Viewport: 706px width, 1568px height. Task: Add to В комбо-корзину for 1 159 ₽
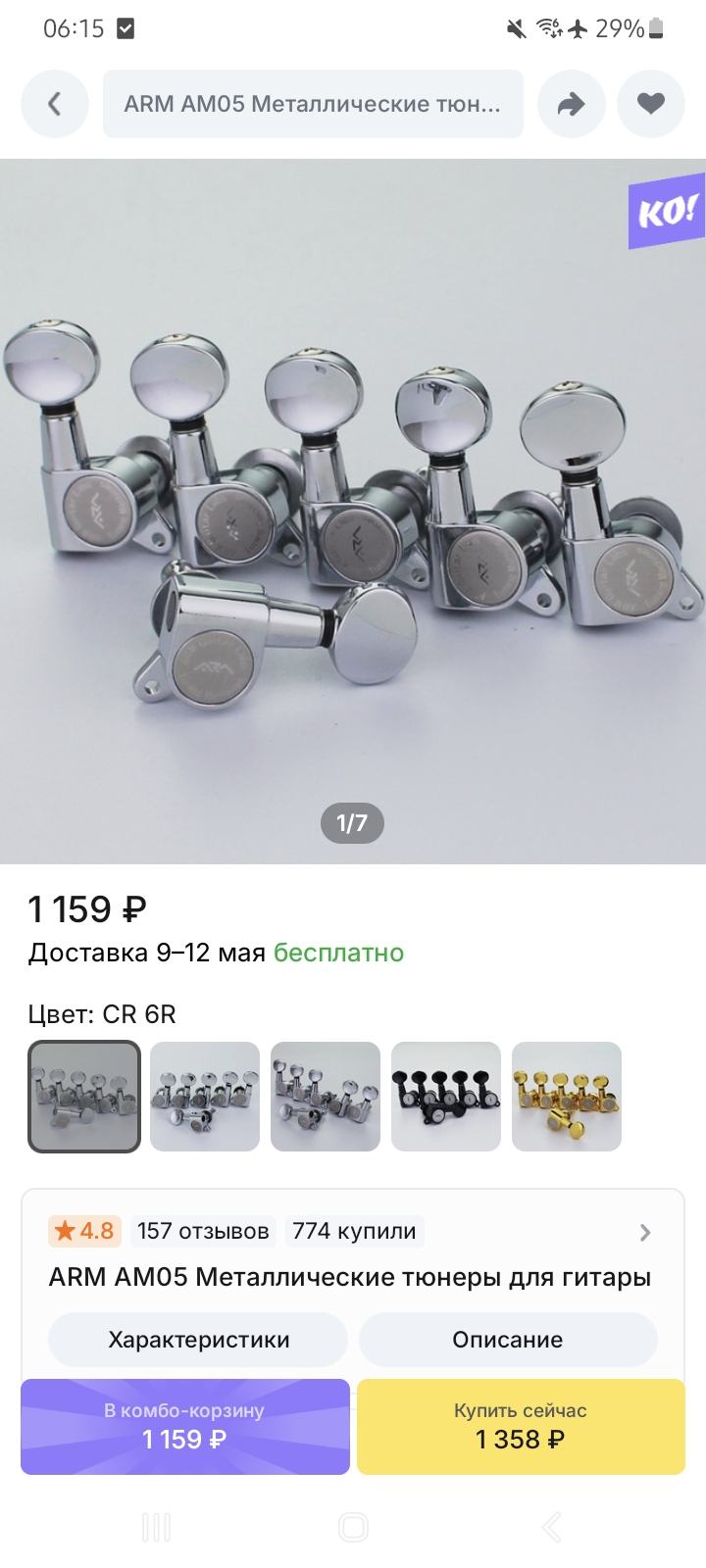click(185, 1426)
